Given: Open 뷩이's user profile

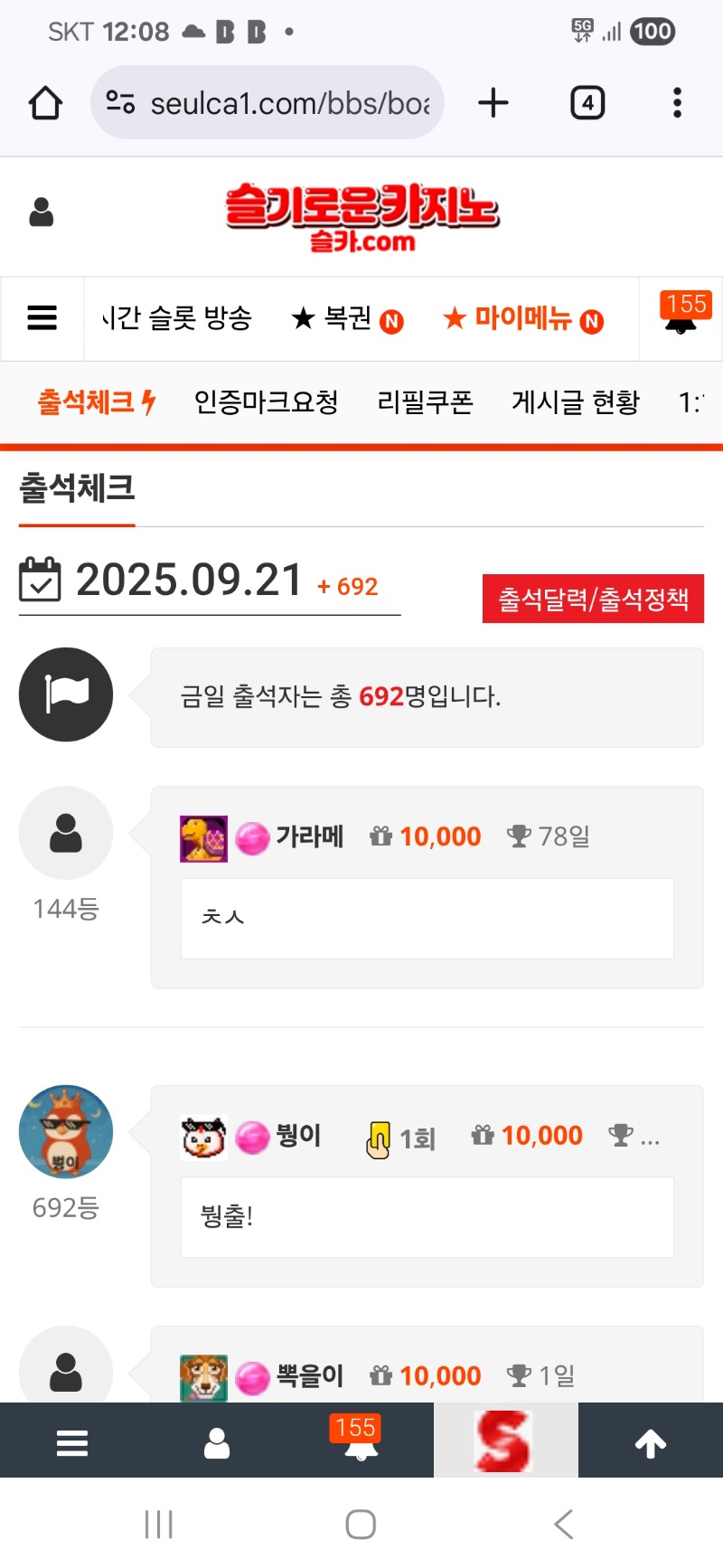Looking at the screenshot, I should (298, 1135).
